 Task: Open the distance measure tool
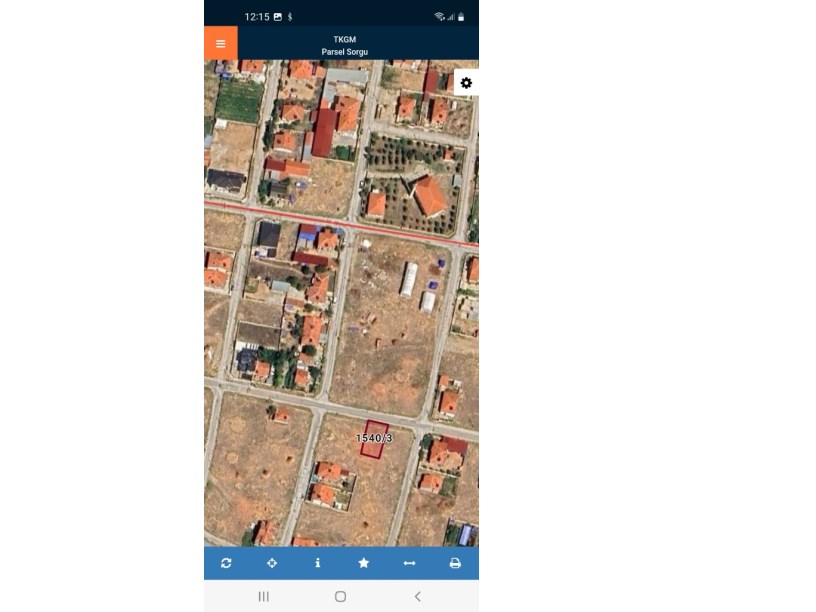pyautogui.click(x=409, y=563)
